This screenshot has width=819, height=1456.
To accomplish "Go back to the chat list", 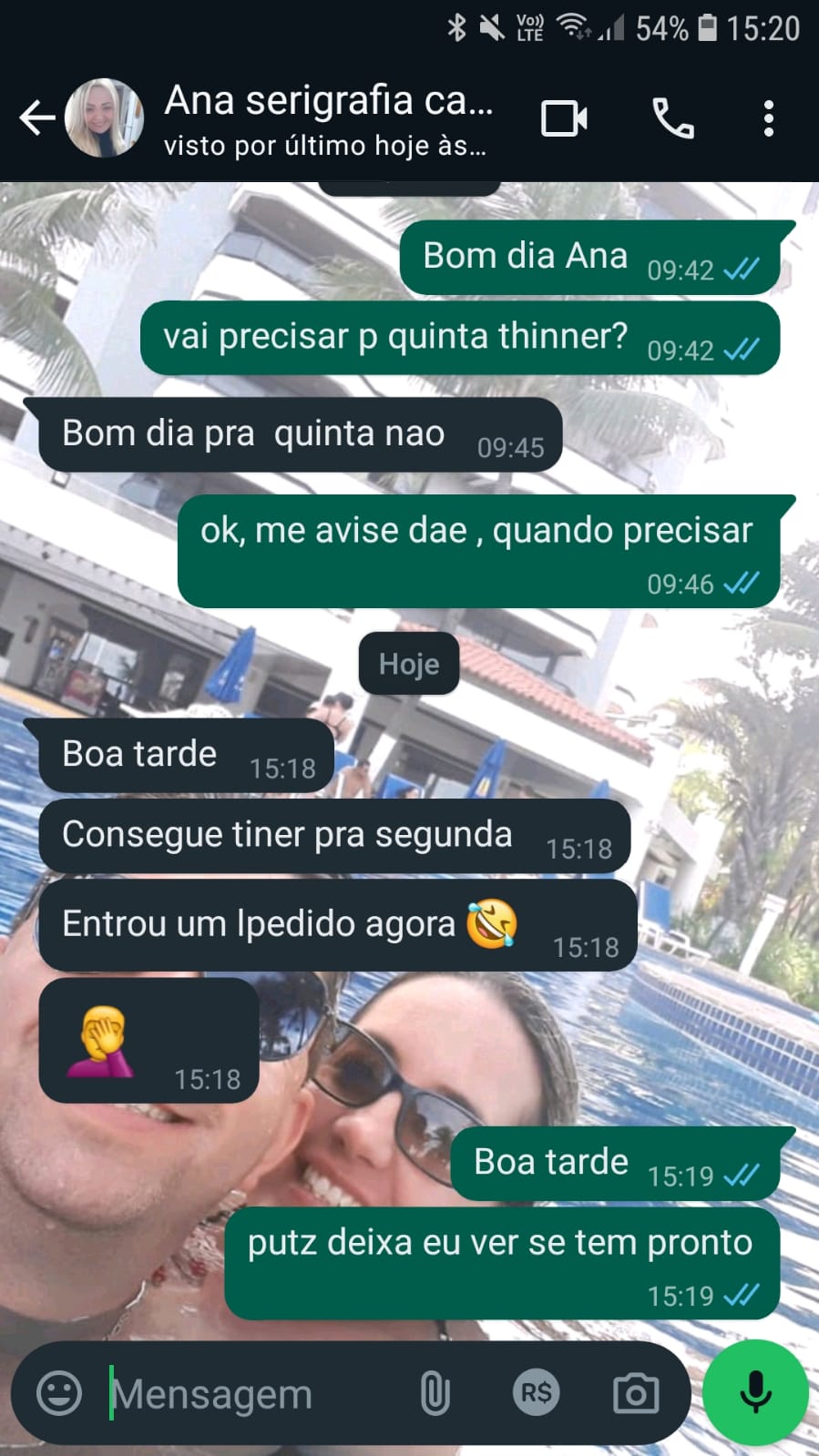I will point(36,118).
